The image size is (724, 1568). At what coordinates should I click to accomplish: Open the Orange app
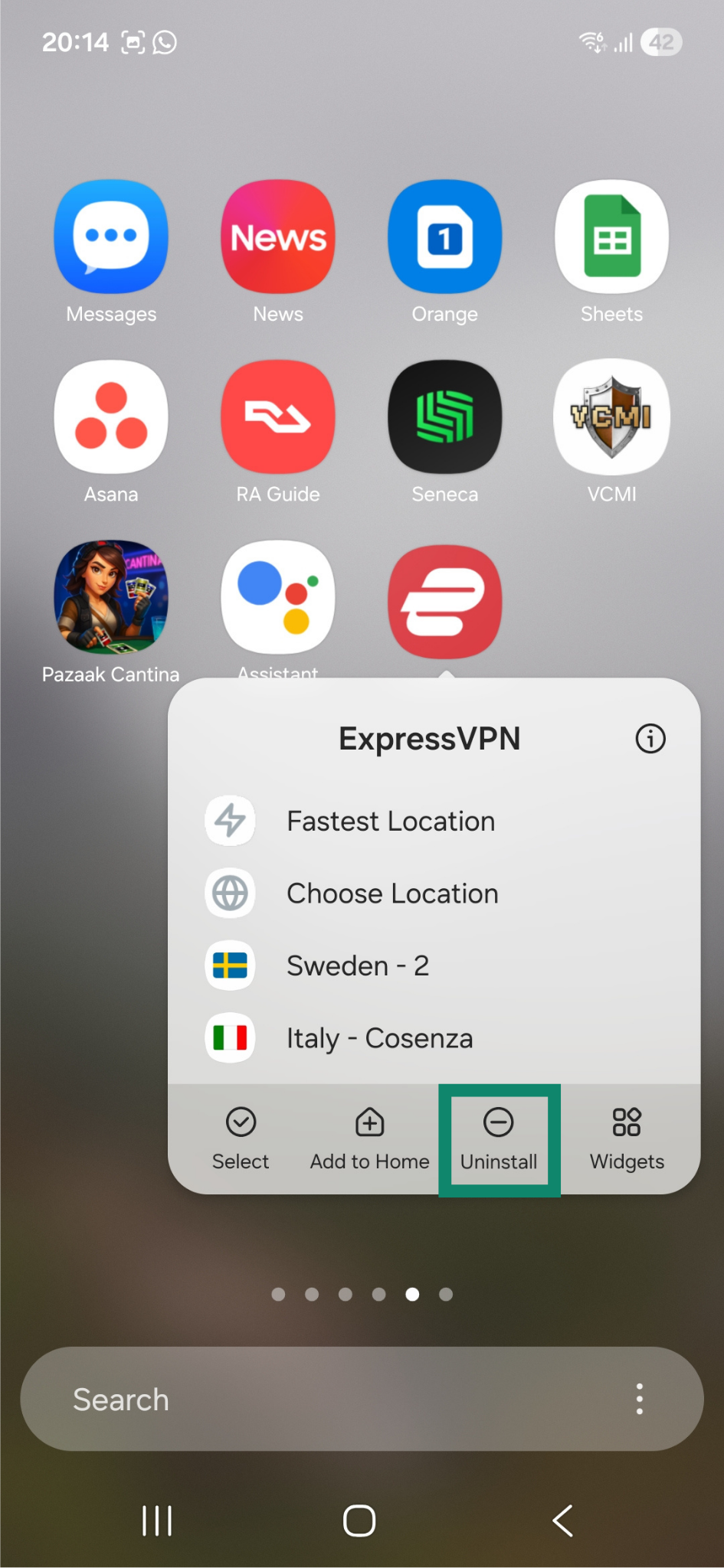[x=444, y=237]
